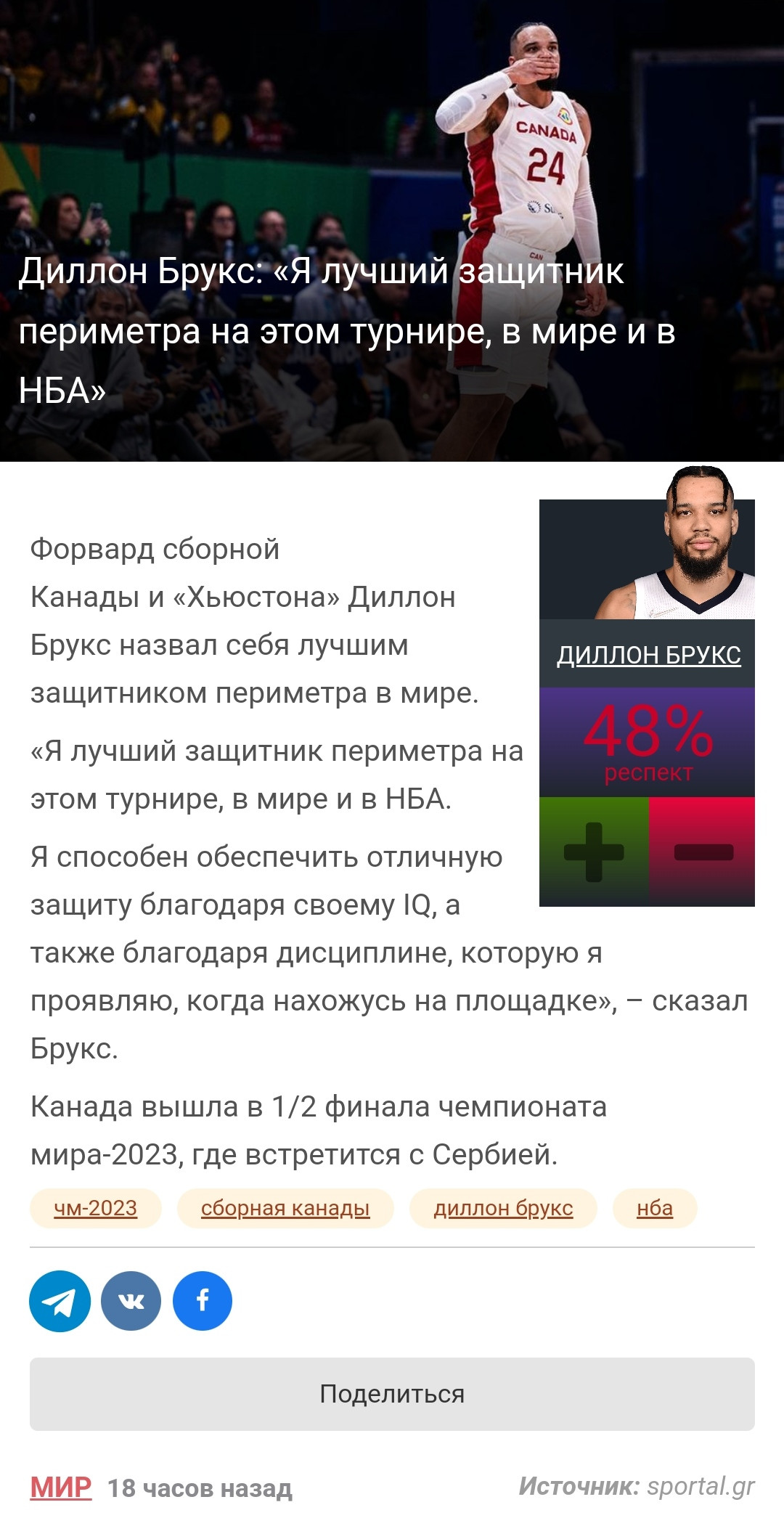Share the article on Facebook

click(203, 1301)
